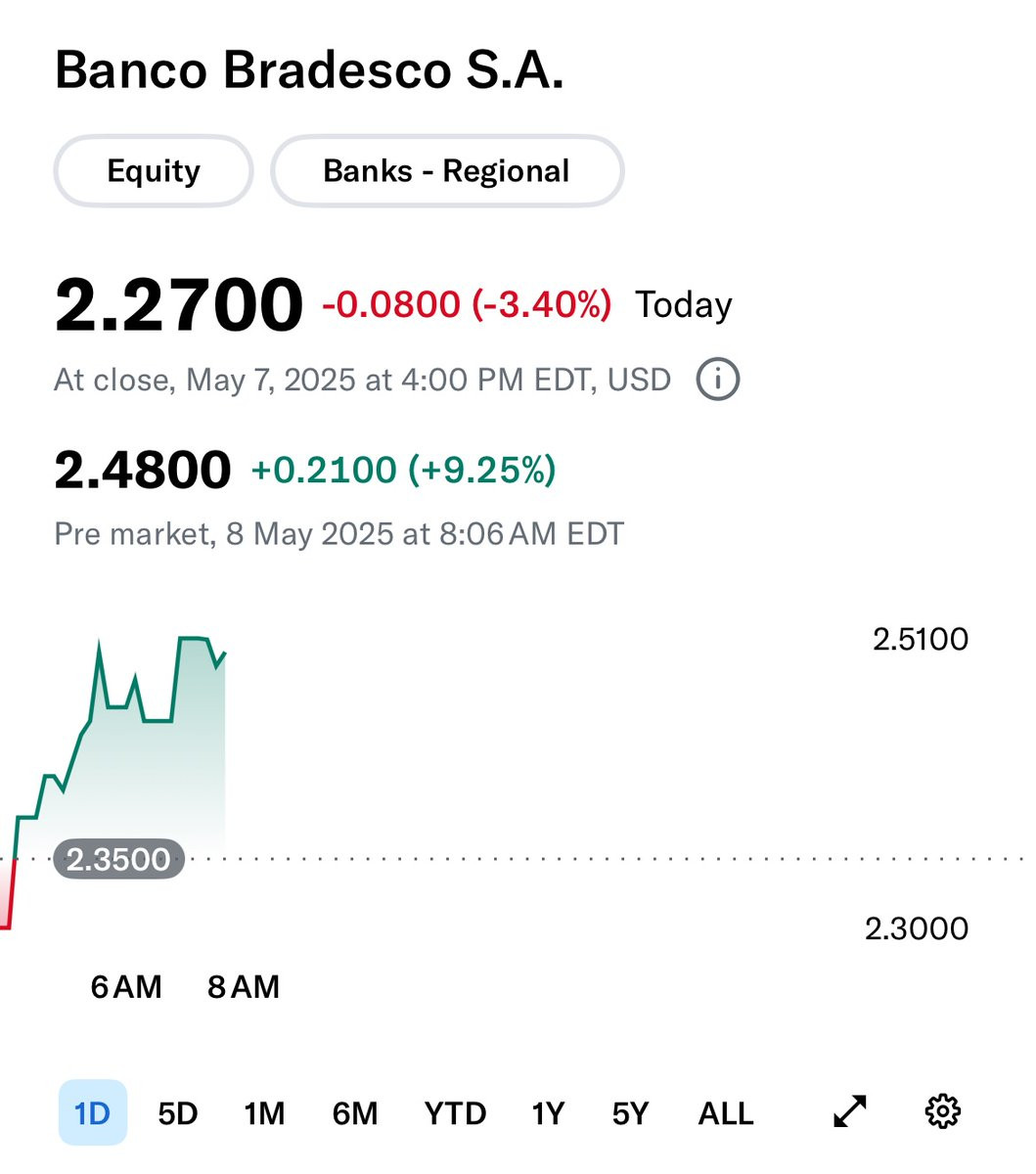Switch chart to 5D range

point(178,1112)
